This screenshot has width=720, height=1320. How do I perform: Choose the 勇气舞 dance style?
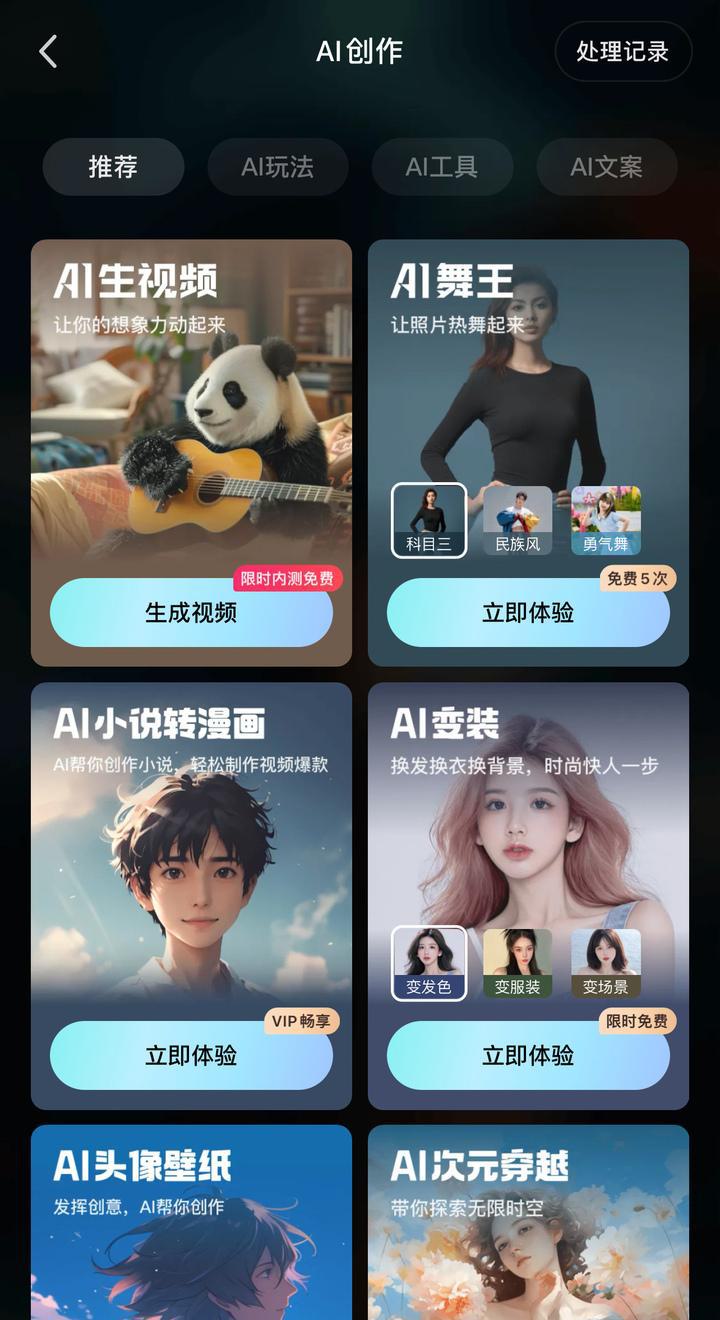(x=605, y=520)
